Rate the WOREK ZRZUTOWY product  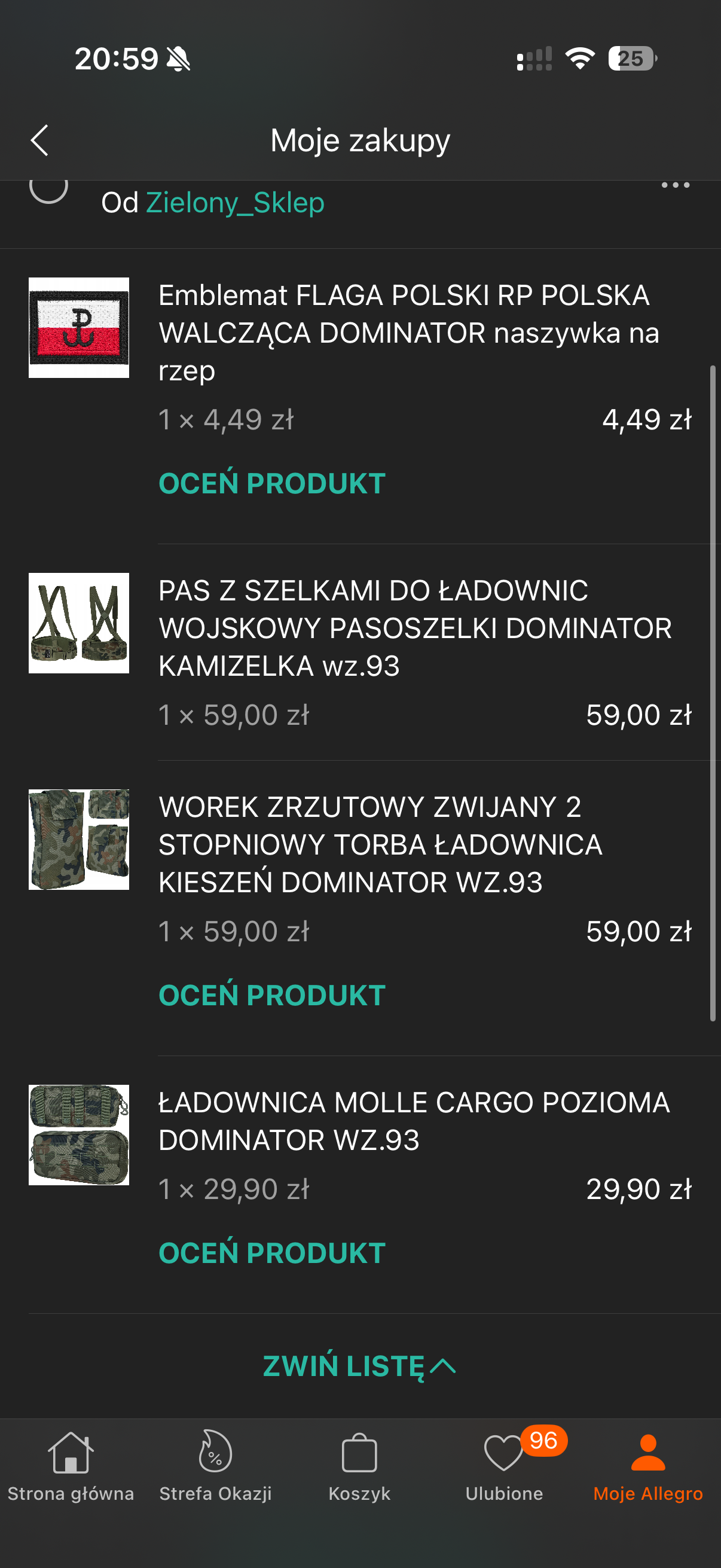click(272, 995)
